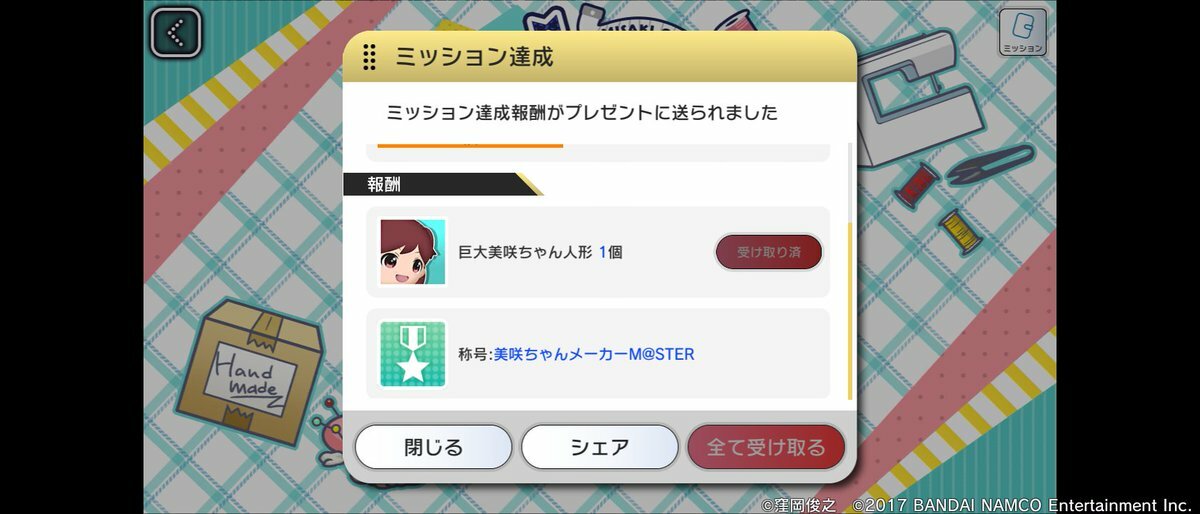The image size is (1200, 514).
Task: Go back with the top-left arrow
Action: (x=176, y=33)
